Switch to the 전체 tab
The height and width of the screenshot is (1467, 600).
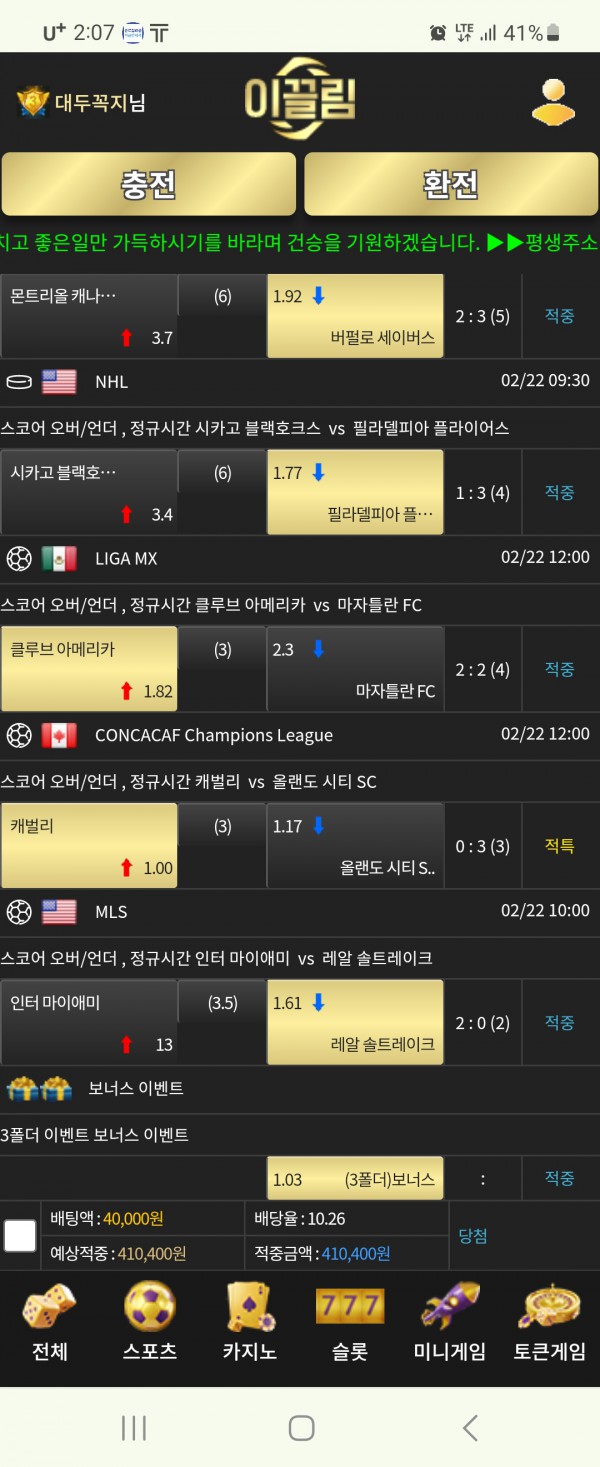click(x=50, y=1324)
